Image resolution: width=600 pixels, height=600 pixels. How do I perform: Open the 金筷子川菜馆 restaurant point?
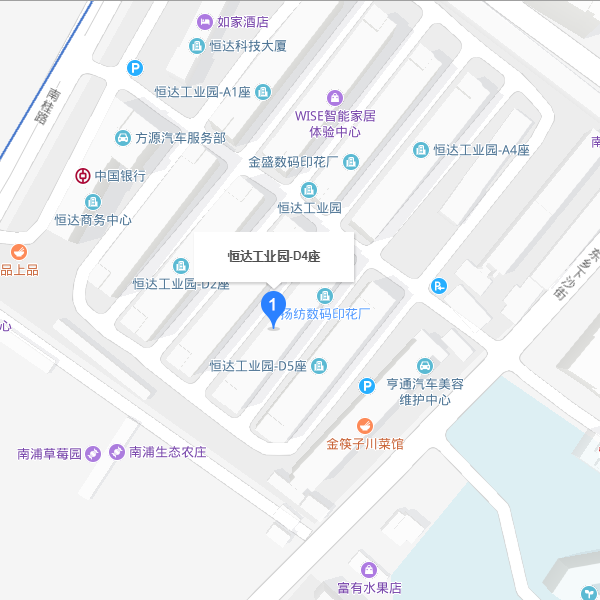pyautogui.click(x=364, y=424)
